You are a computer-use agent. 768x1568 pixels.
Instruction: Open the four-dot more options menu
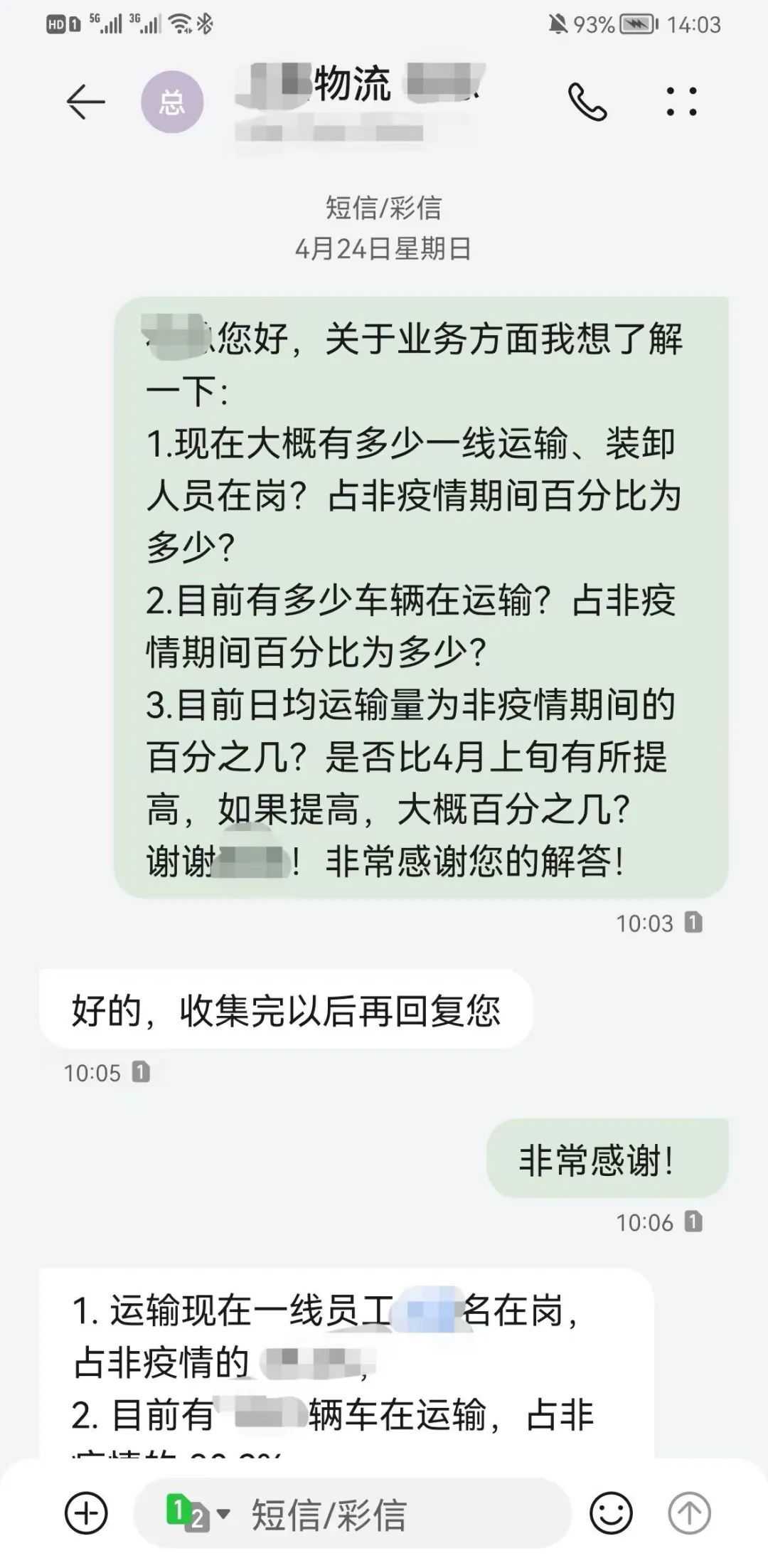(x=681, y=102)
